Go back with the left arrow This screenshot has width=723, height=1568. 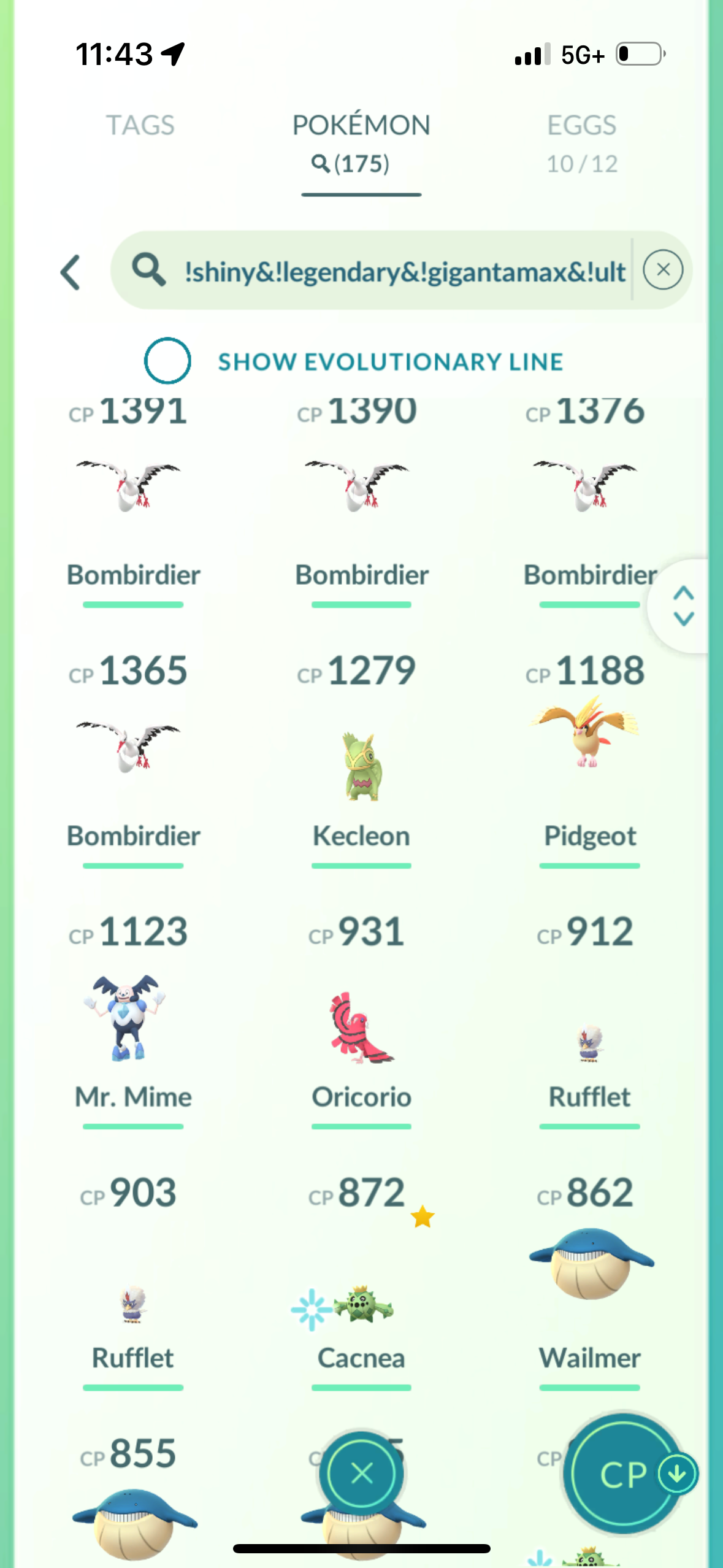(71, 272)
